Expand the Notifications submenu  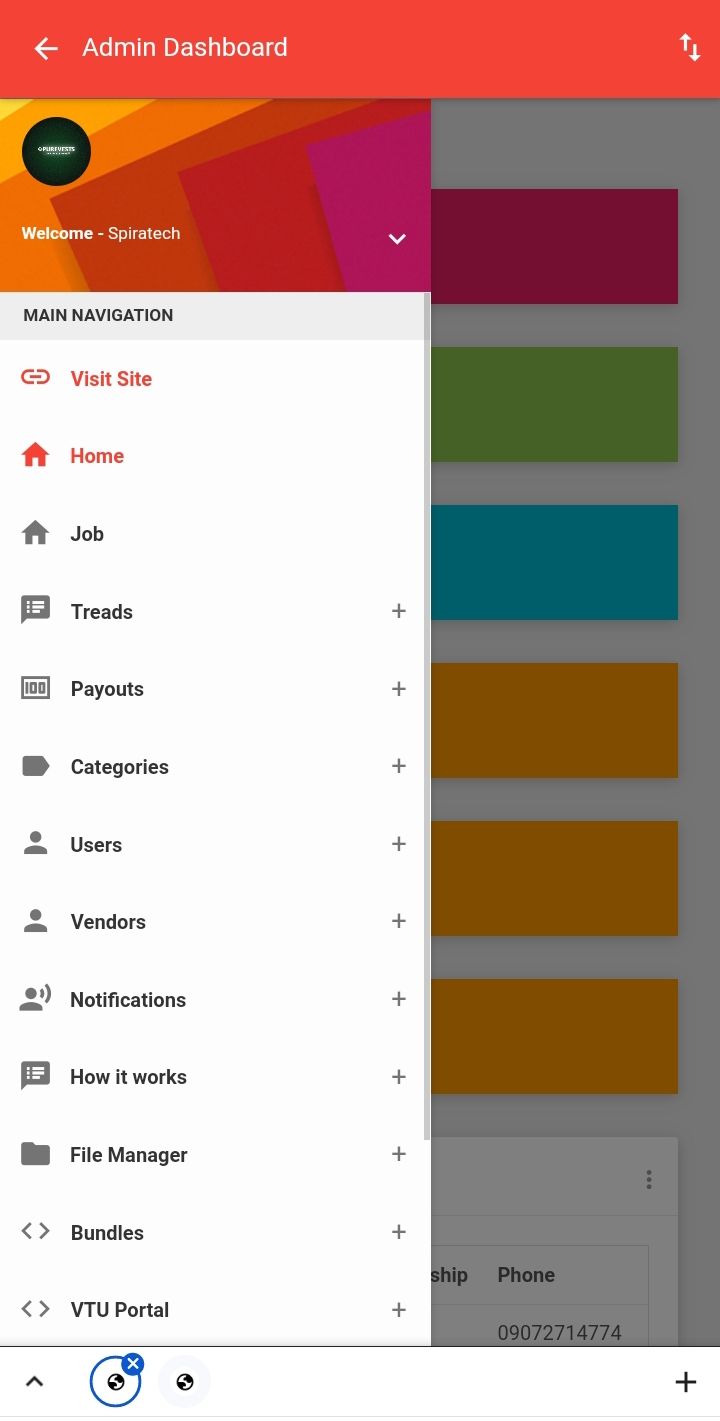click(x=398, y=999)
